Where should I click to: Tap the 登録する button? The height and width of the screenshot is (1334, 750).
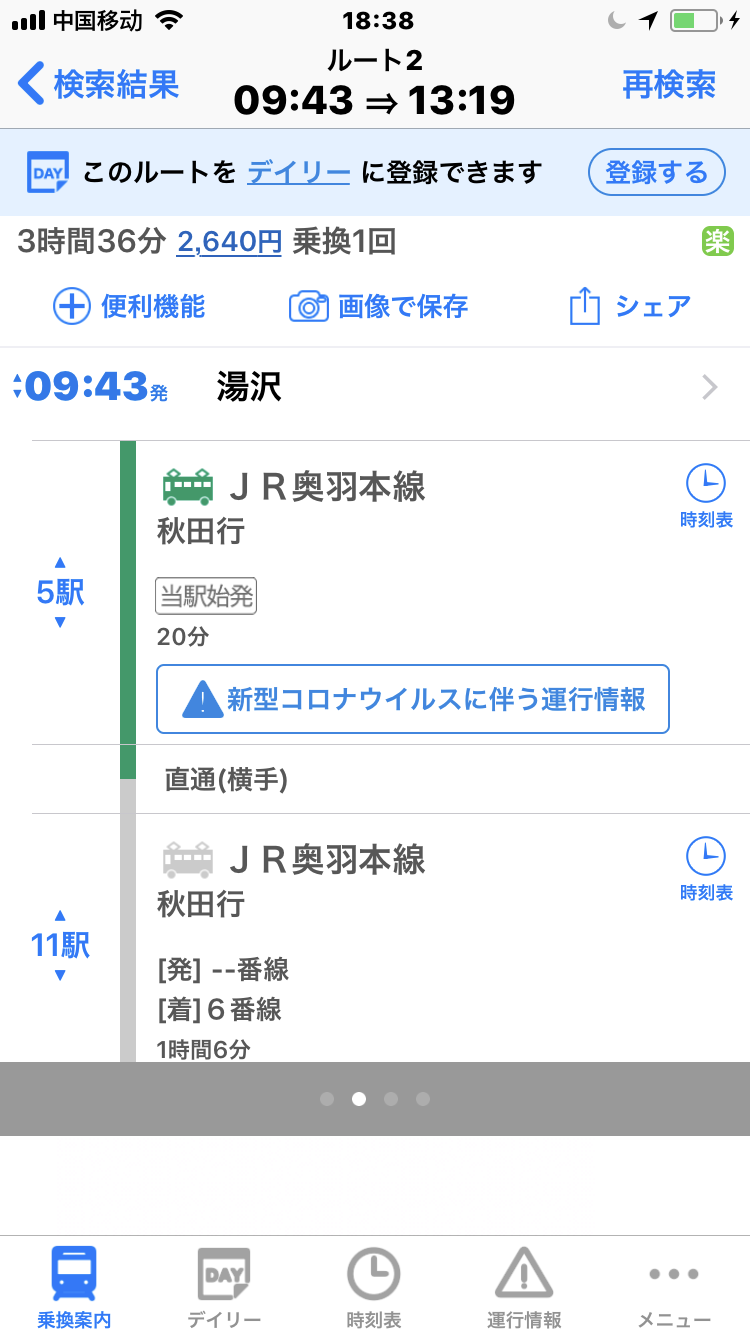coord(656,172)
